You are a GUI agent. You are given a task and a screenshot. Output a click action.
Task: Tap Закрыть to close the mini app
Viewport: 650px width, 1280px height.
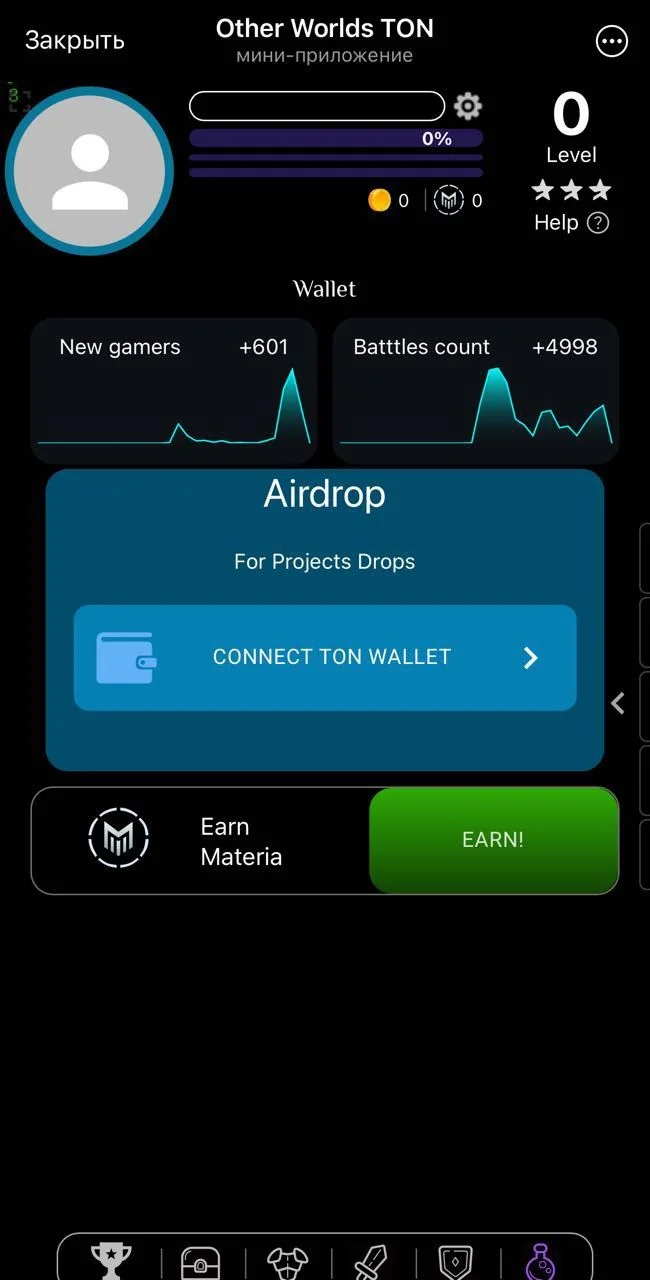75,41
